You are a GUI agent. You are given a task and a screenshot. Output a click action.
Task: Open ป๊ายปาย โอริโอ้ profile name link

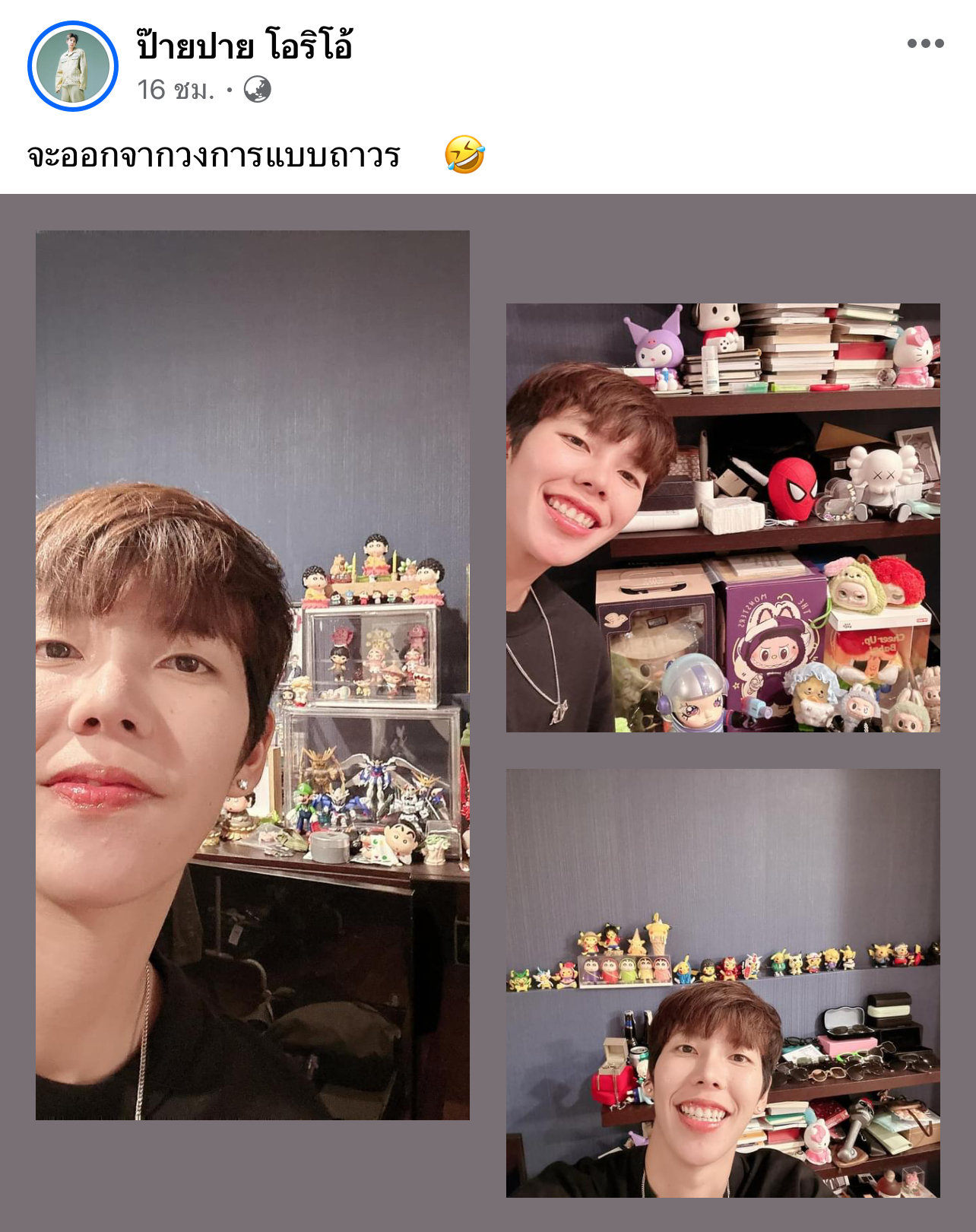[245, 46]
